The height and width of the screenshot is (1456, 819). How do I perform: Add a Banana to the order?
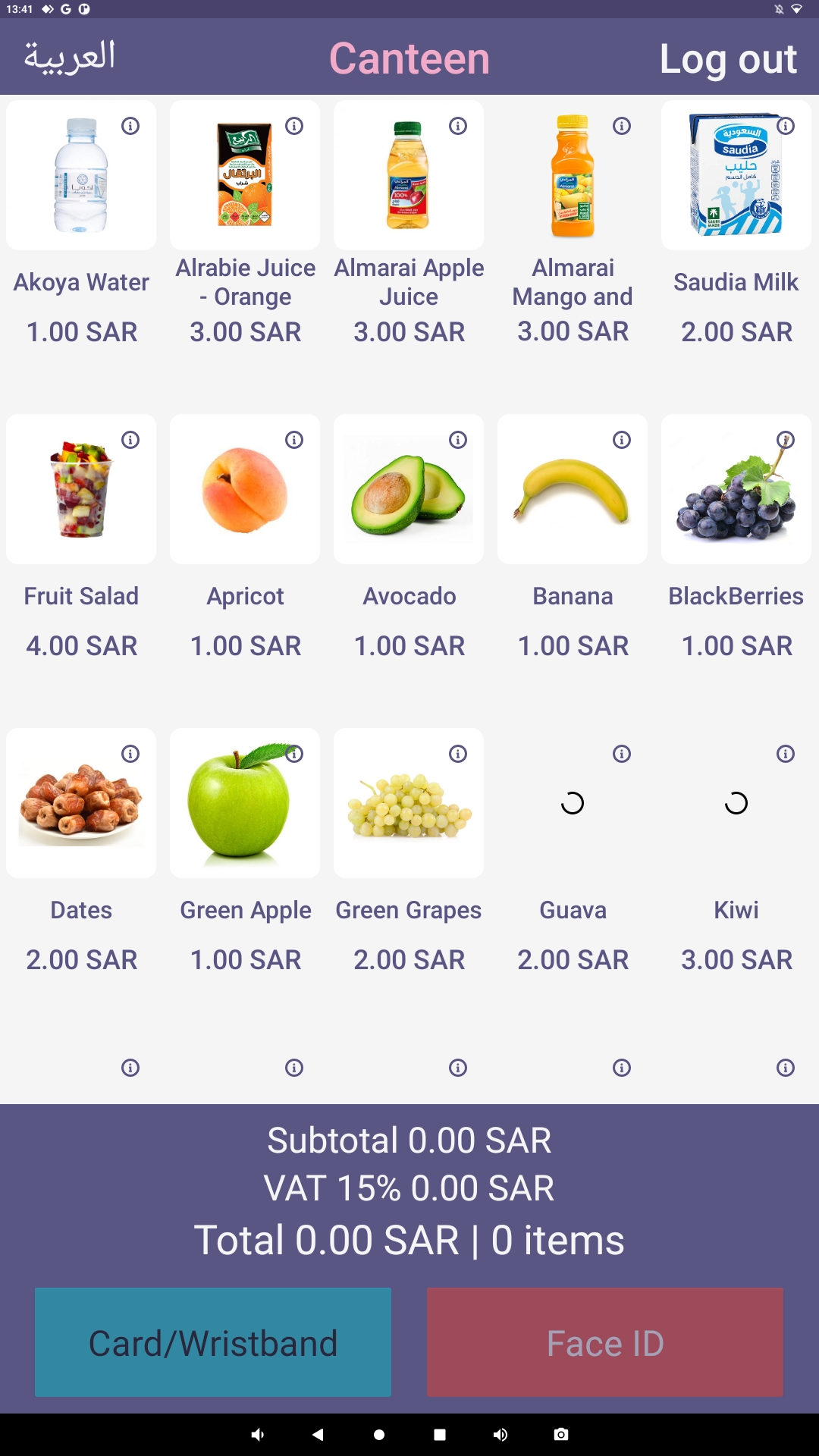[x=573, y=489]
